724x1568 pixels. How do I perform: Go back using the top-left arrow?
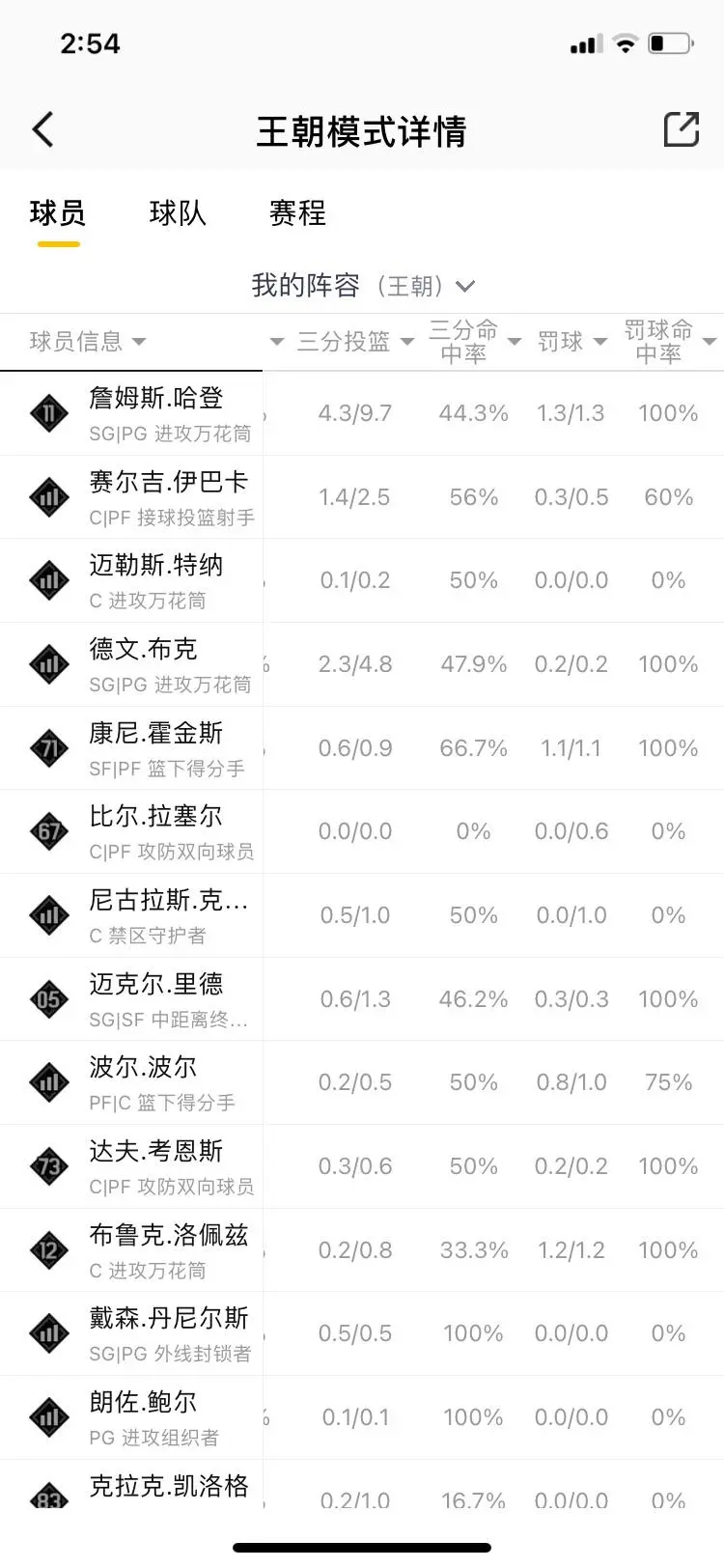pos(42,130)
